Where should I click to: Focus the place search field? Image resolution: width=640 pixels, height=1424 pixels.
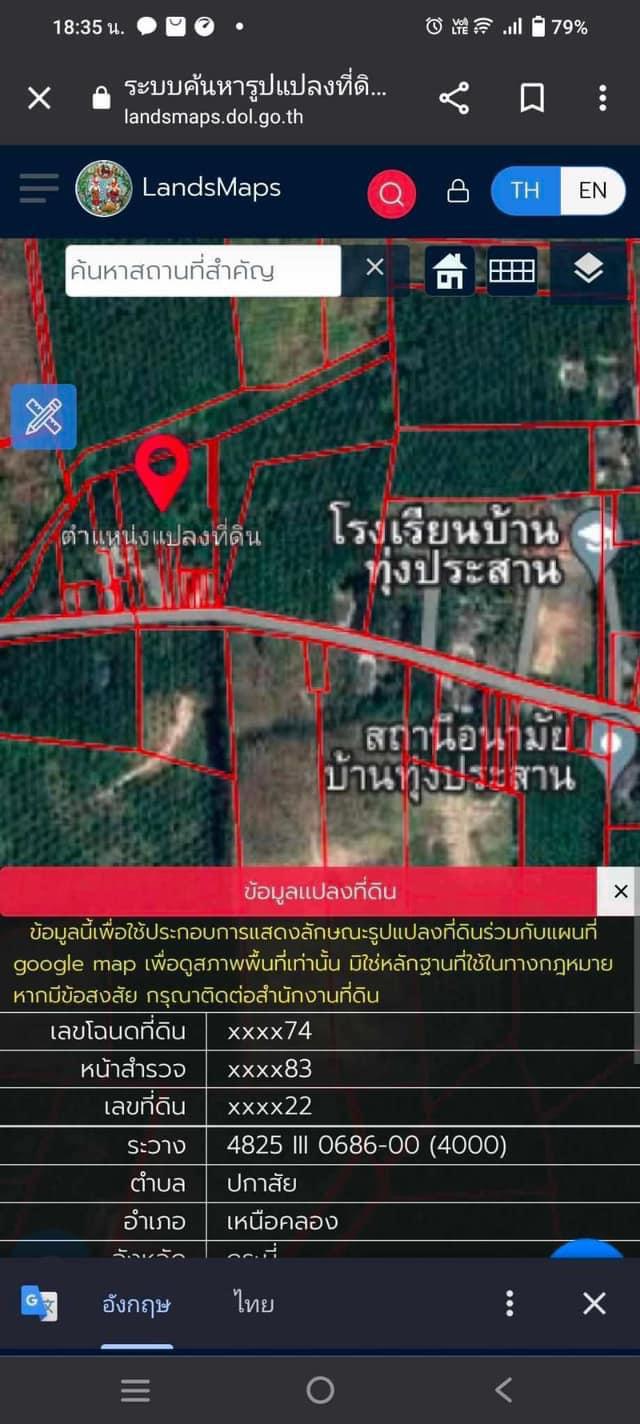(203, 270)
